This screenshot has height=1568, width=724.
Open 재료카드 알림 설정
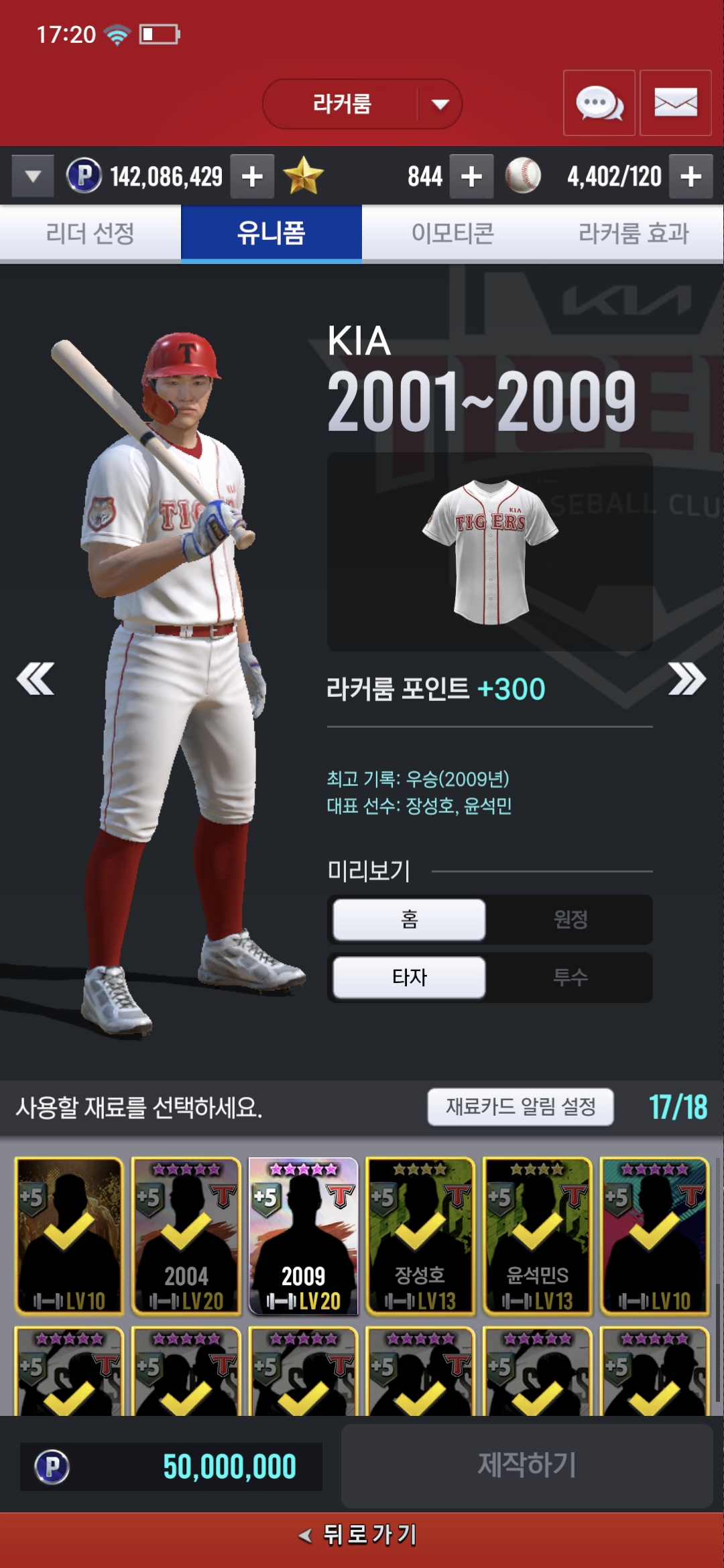(520, 1106)
